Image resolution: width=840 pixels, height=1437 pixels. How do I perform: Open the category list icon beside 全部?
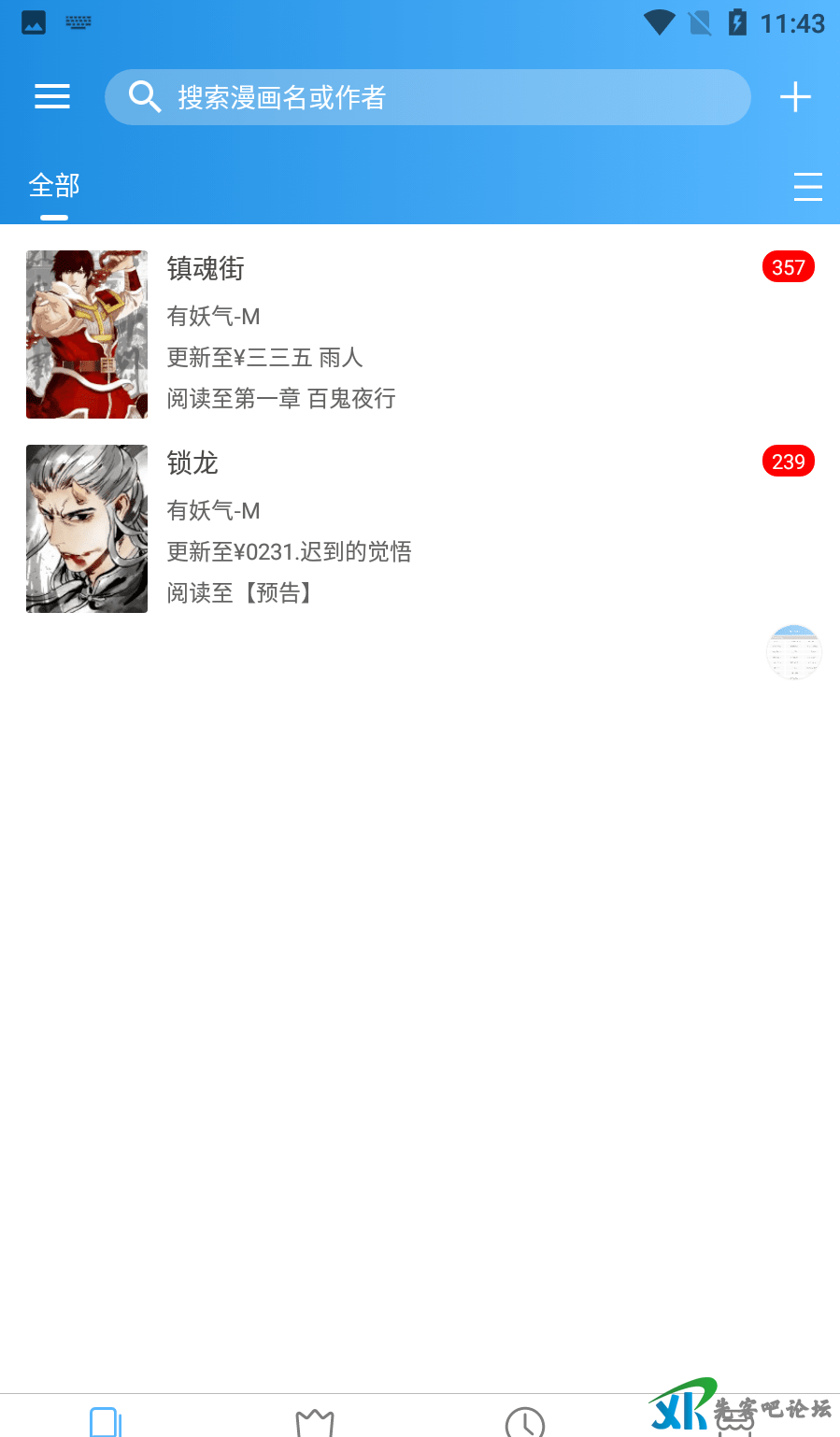tap(807, 187)
